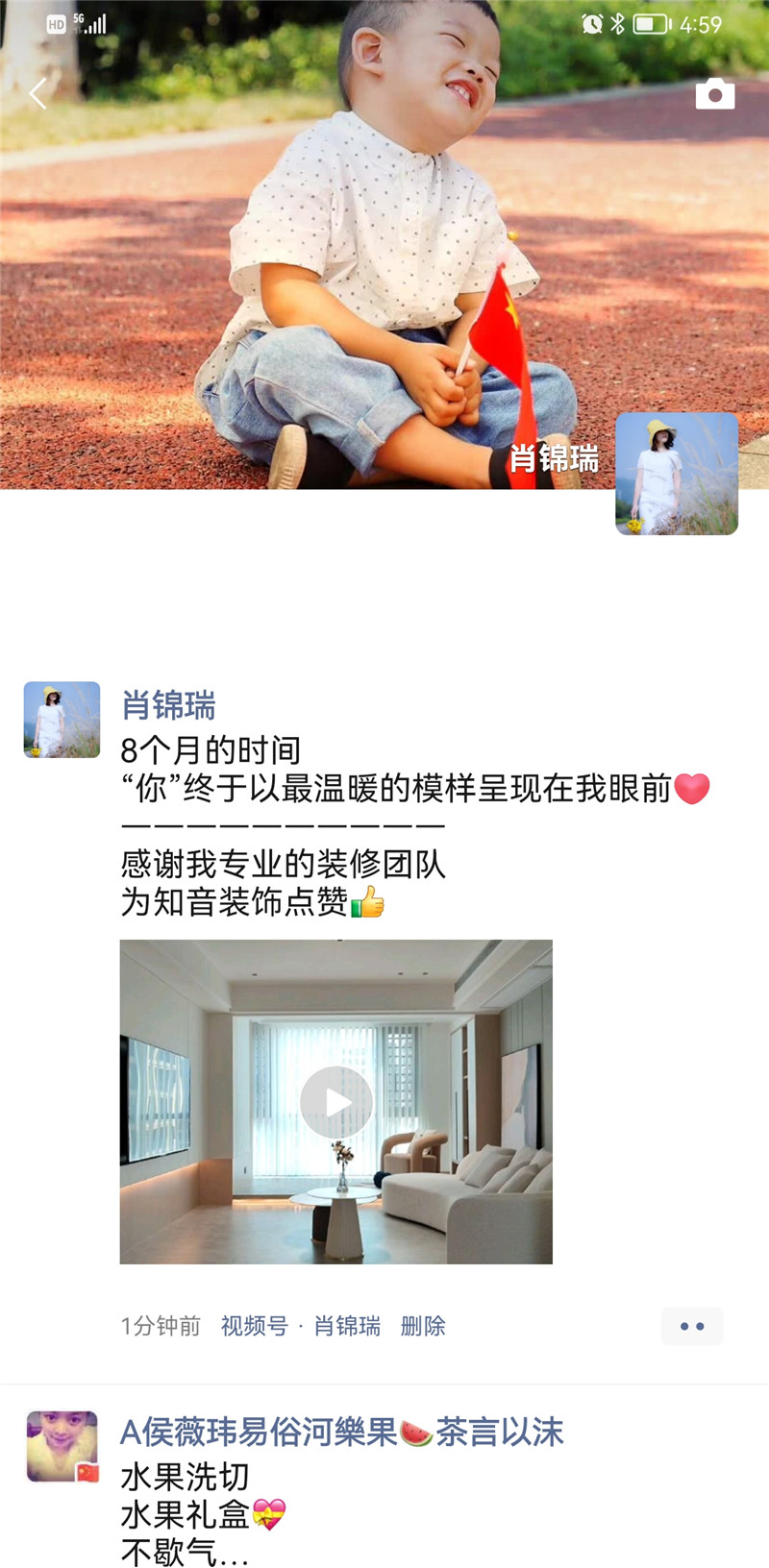Image resolution: width=769 pixels, height=1568 pixels.
Task: Open the camera to post a moment
Action: tap(714, 94)
